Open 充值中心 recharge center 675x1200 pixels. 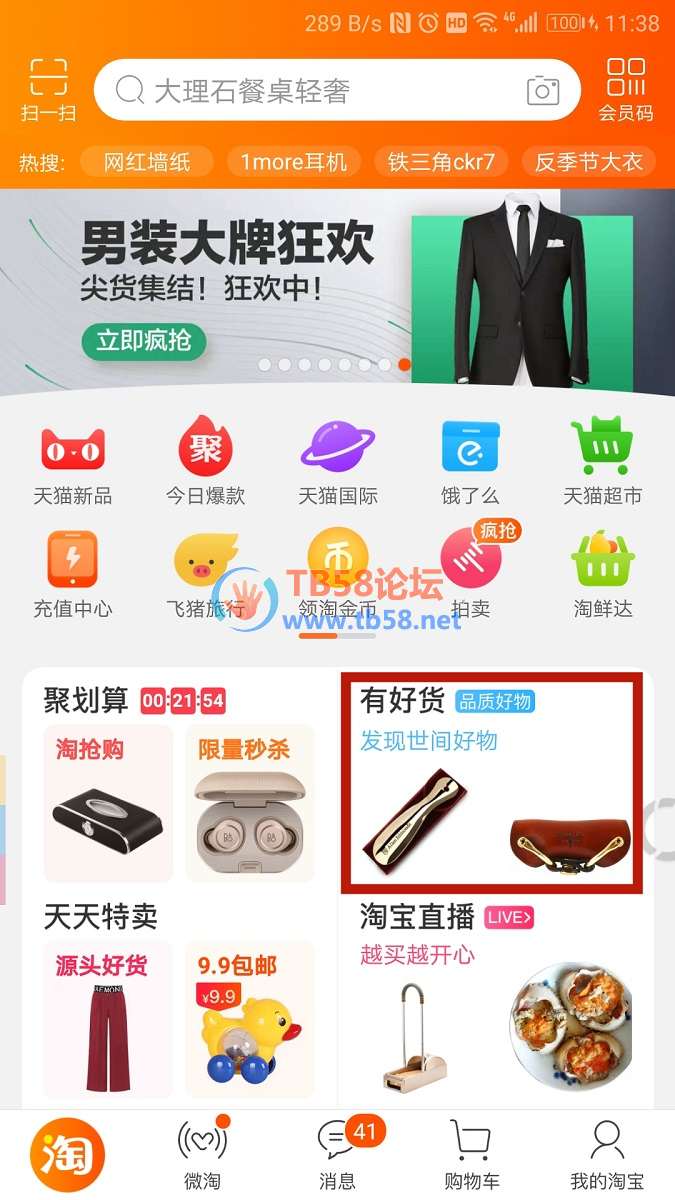pos(72,575)
